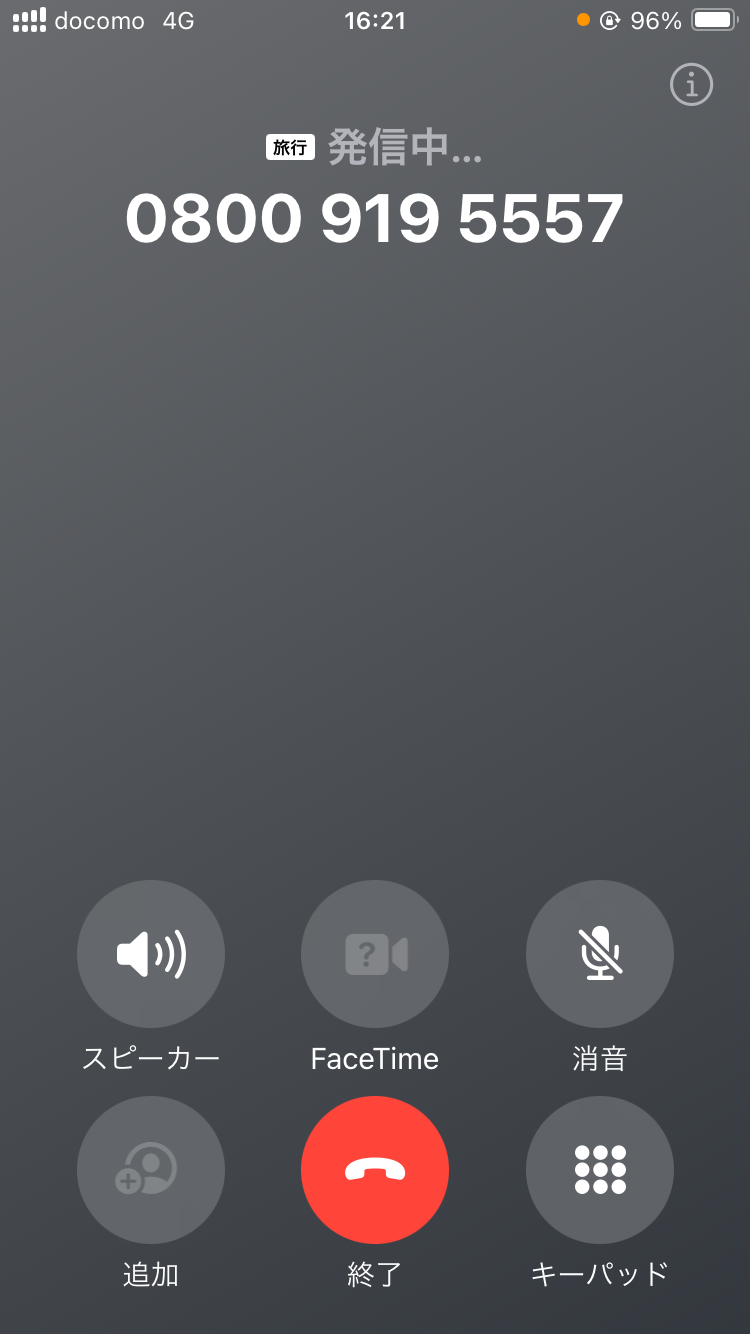This screenshot has width=750, height=1334.
Task: Mute the microphone (消音)
Action: click(x=600, y=954)
